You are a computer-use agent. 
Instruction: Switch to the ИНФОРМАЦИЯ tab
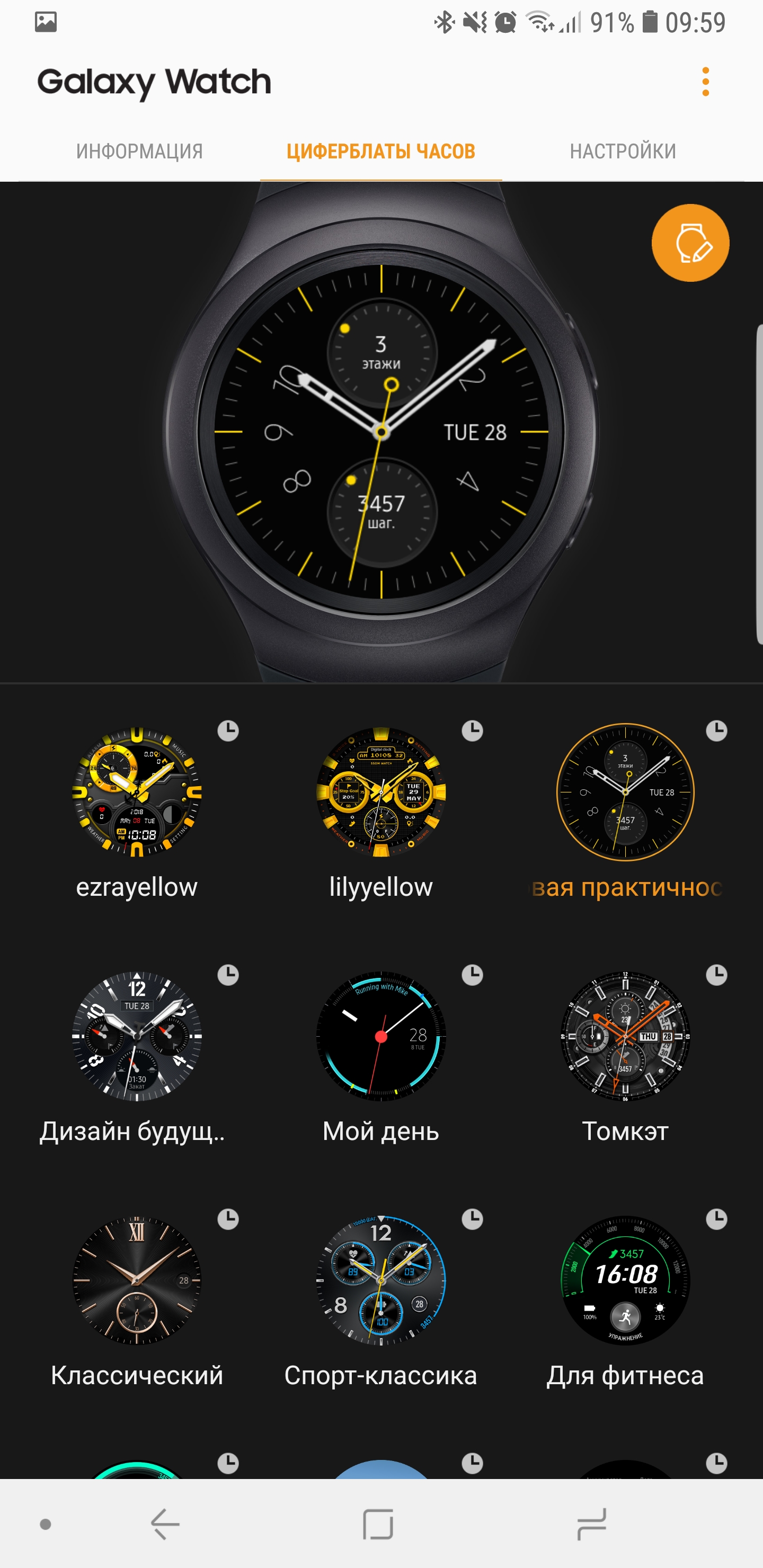tap(139, 151)
